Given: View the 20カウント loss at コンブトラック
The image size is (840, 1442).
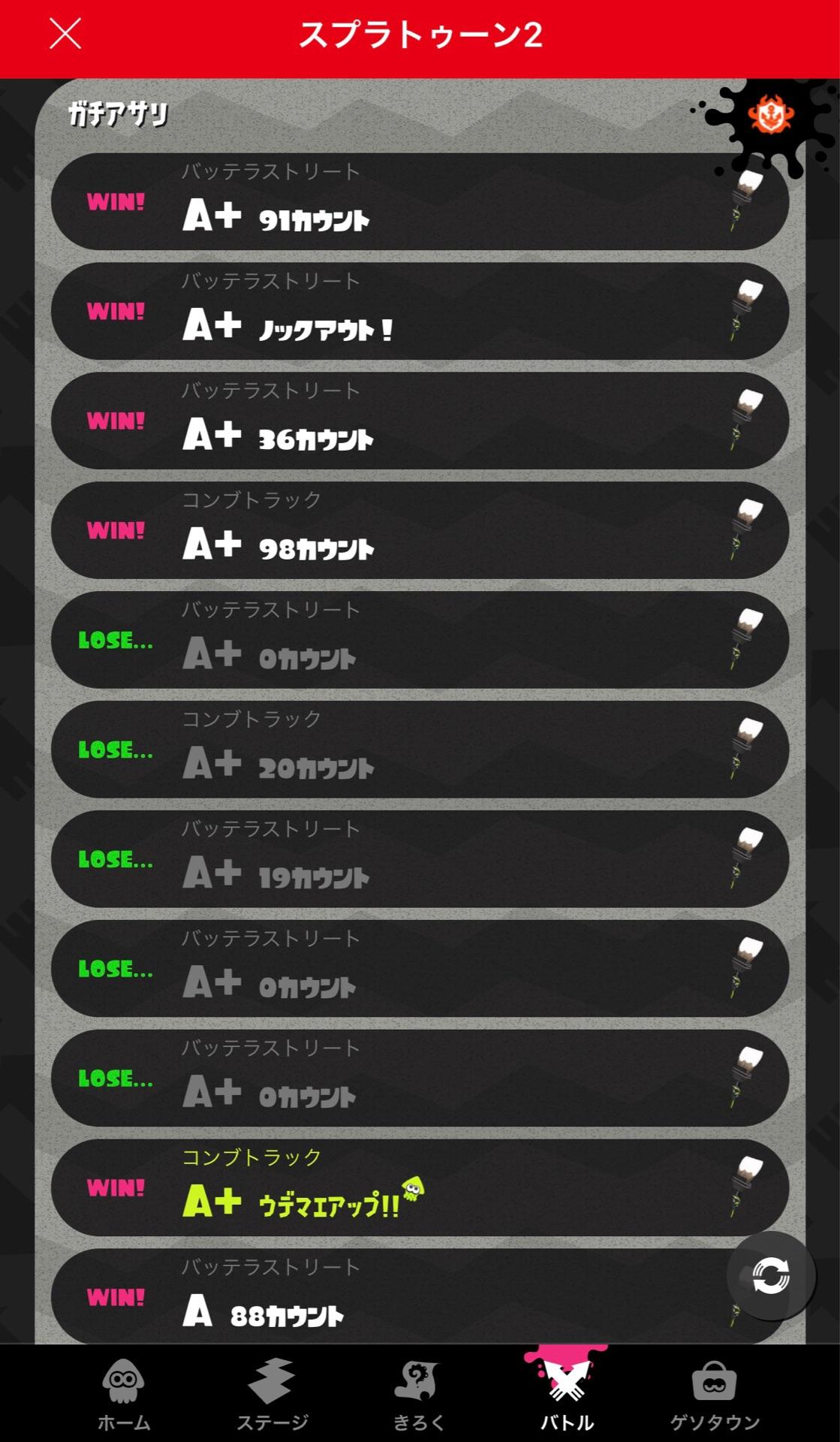Looking at the screenshot, I should [x=419, y=750].
